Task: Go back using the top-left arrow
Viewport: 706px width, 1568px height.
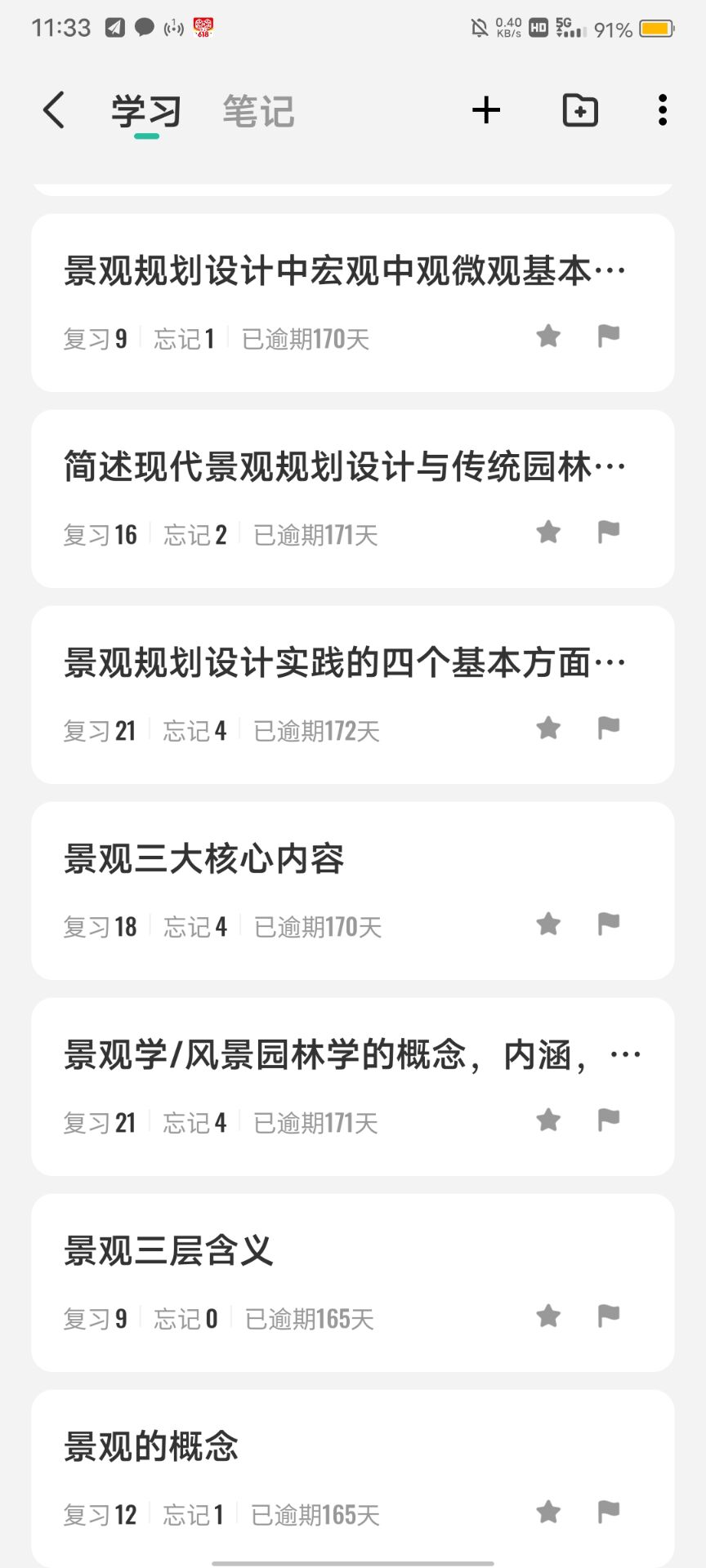Action: [x=54, y=110]
